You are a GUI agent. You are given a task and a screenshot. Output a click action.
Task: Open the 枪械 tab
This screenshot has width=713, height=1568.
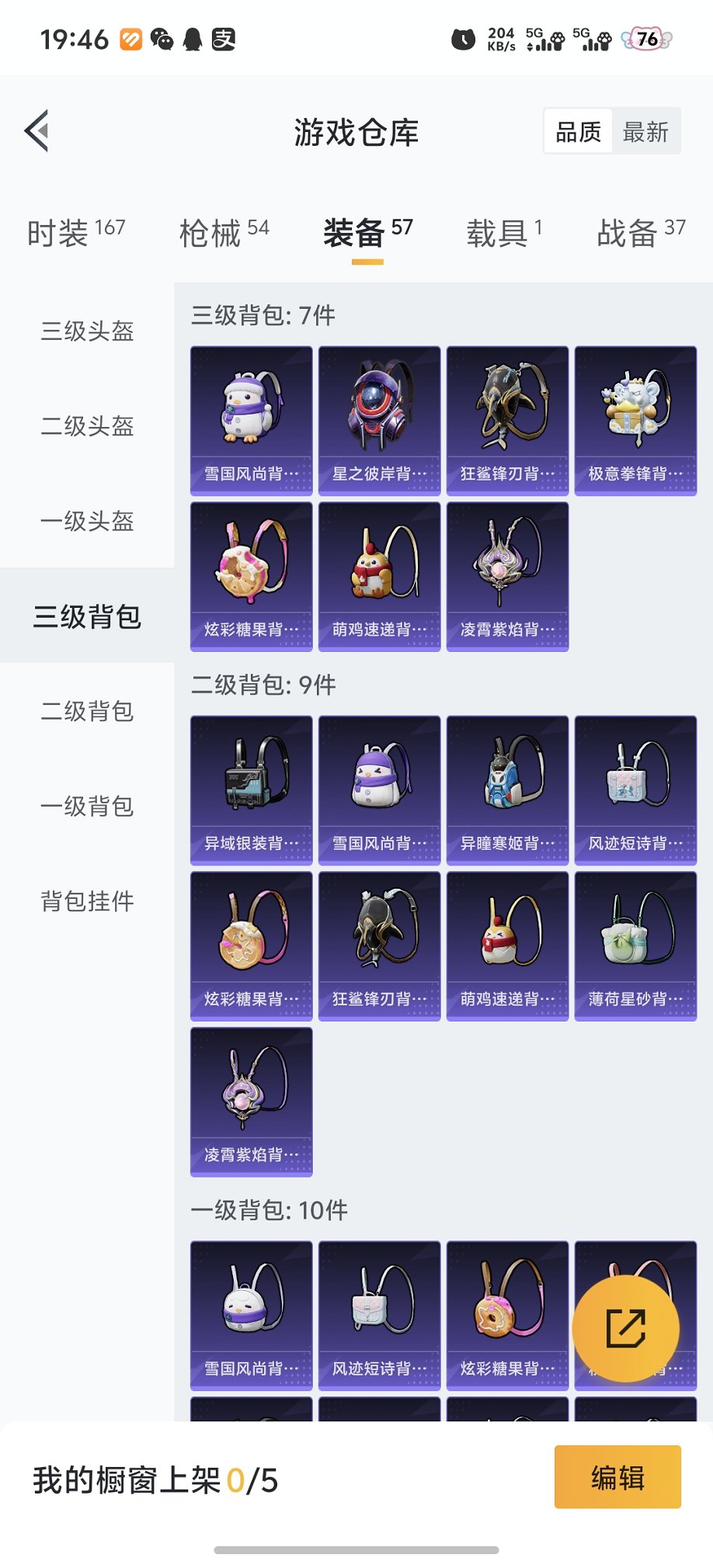coord(224,232)
